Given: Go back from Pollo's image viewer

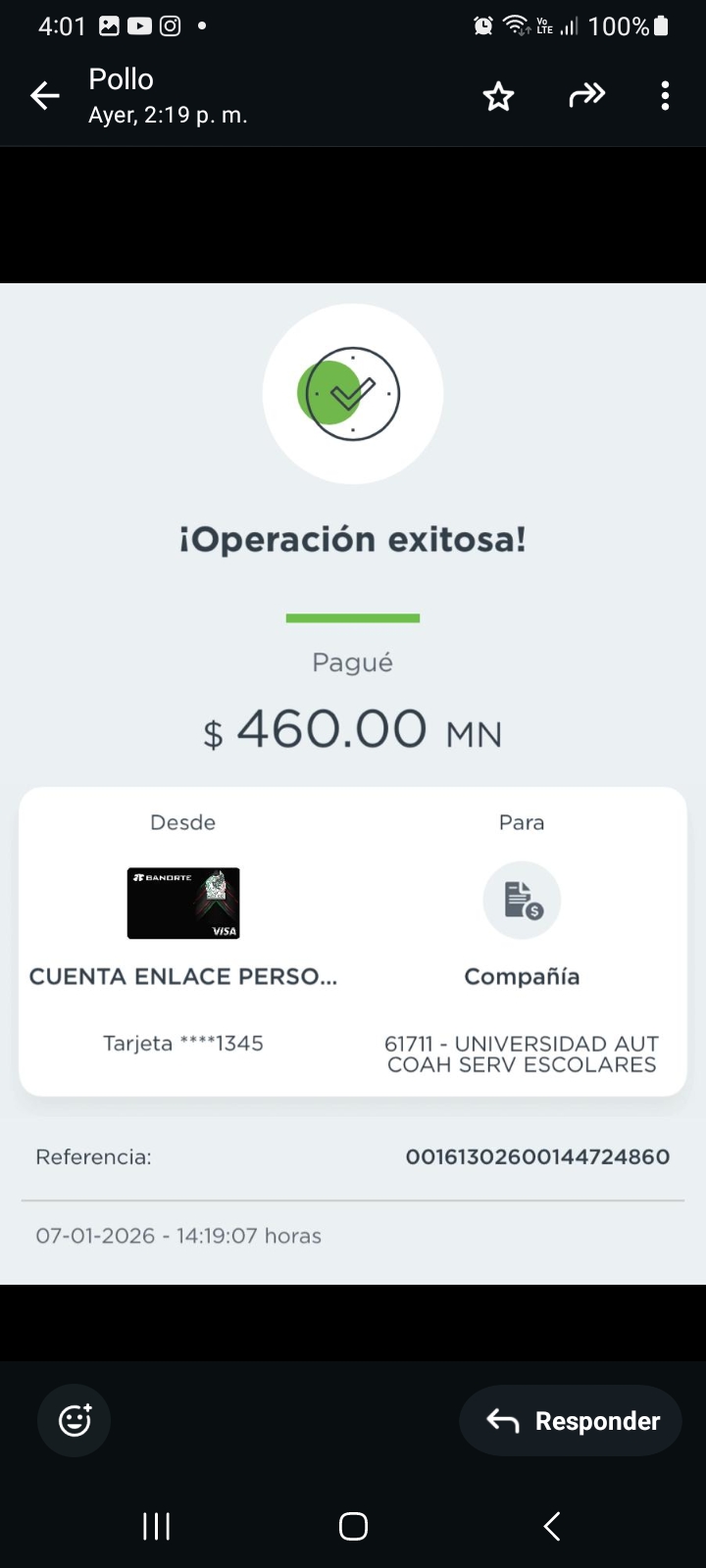Looking at the screenshot, I should pos(45,96).
